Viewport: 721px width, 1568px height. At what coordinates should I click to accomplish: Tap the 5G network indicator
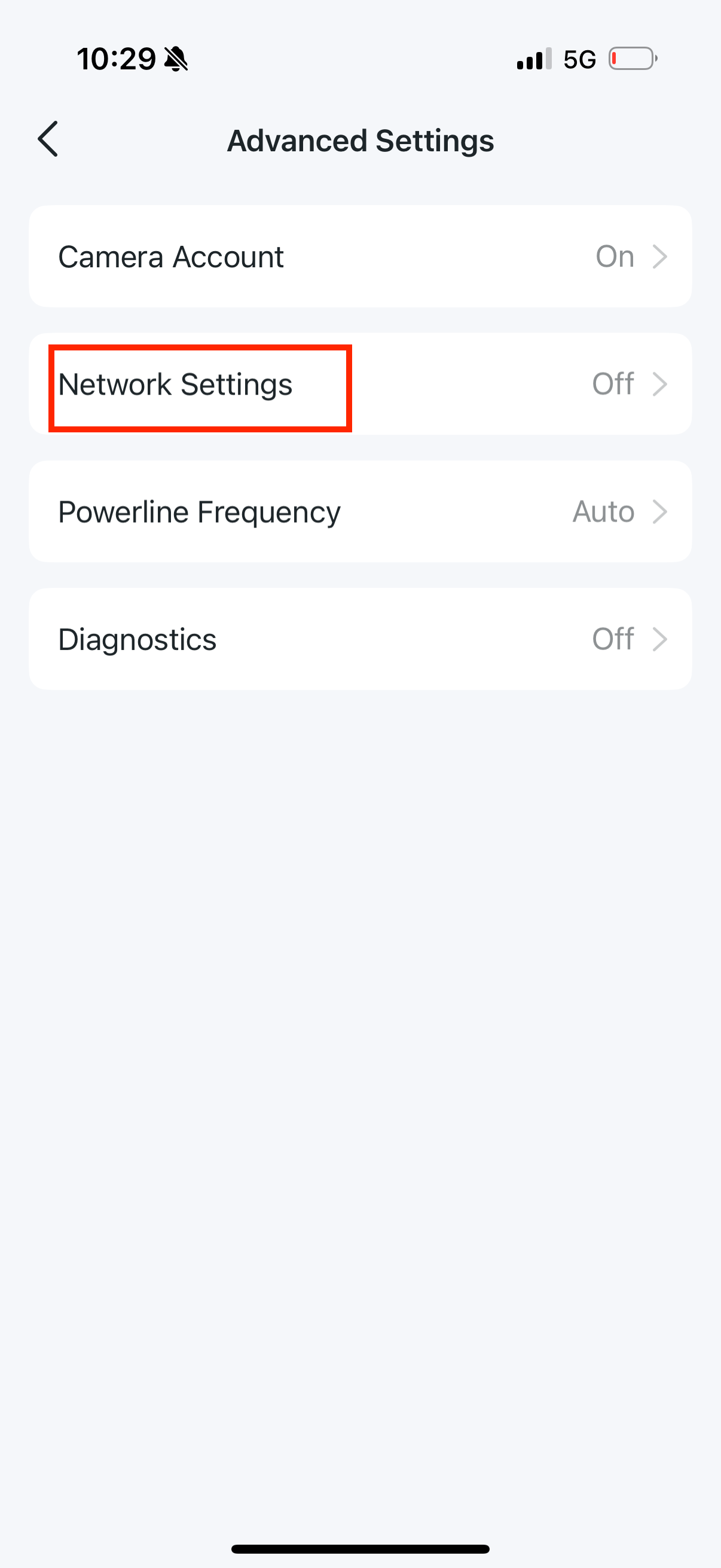(x=579, y=59)
